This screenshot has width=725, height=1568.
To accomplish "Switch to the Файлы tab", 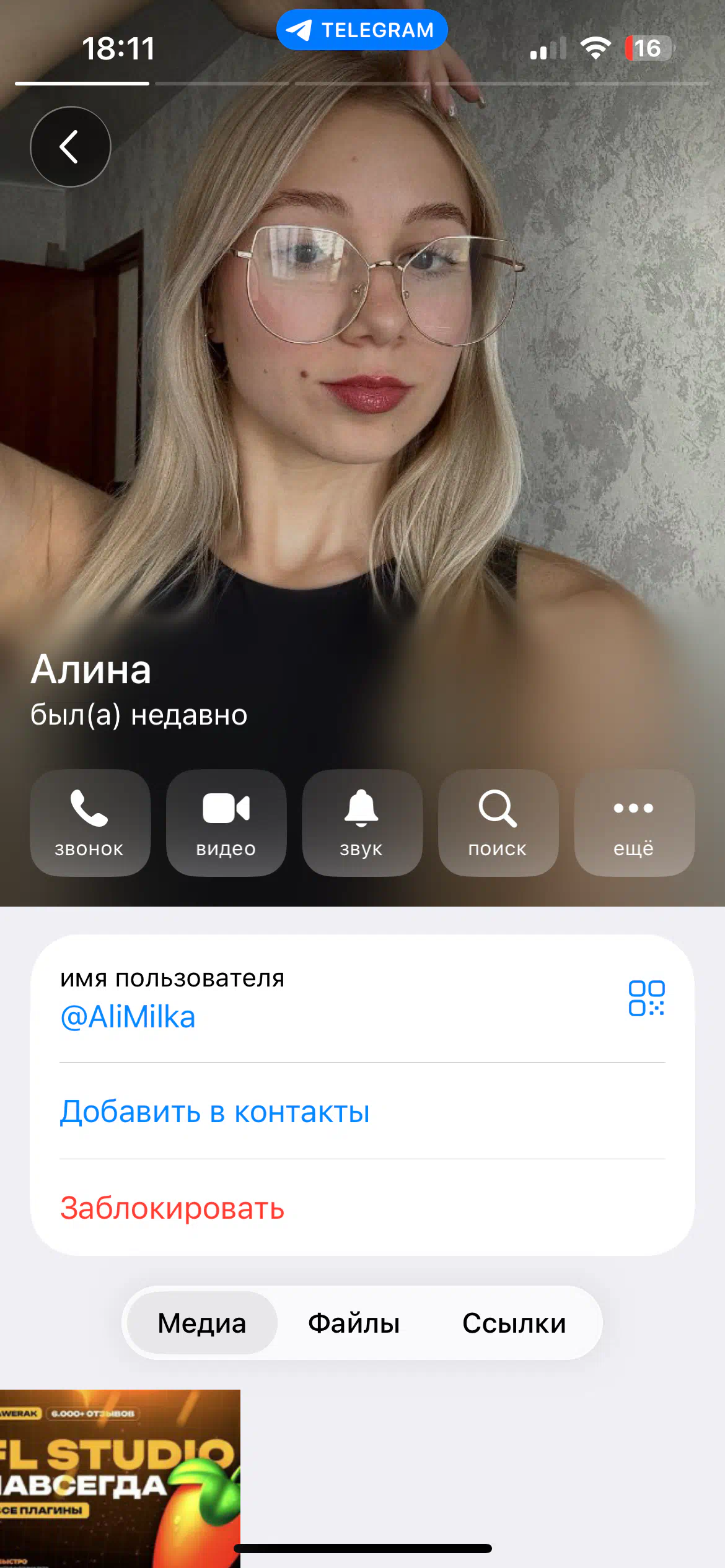I will click(354, 1323).
